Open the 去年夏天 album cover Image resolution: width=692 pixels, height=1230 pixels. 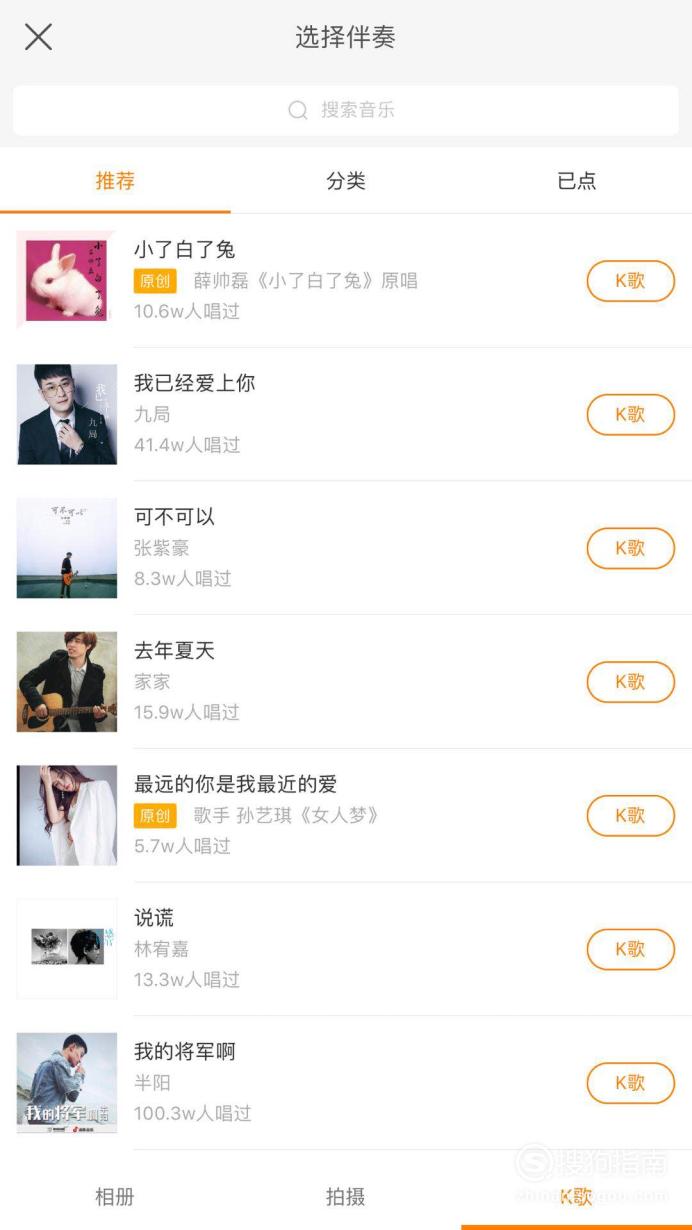tap(67, 682)
